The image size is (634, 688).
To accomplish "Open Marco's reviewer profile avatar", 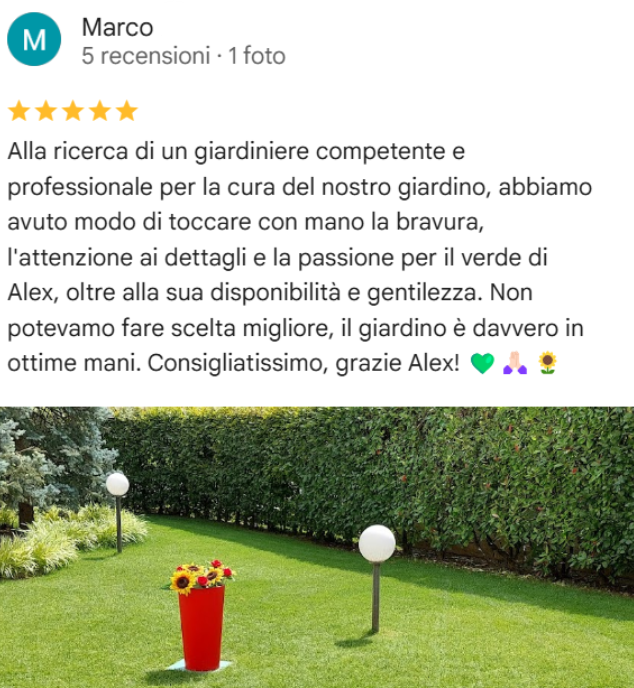I will coord(34,40).
